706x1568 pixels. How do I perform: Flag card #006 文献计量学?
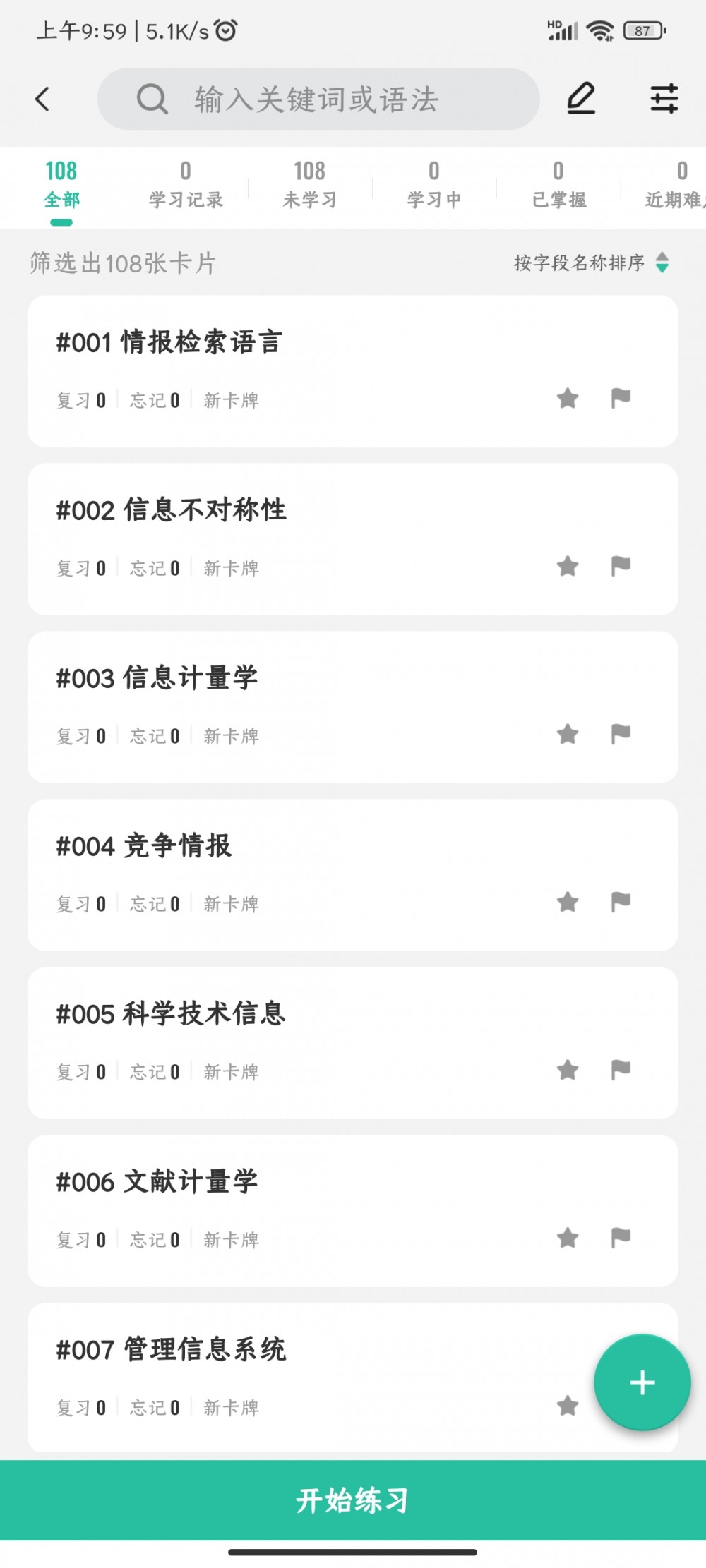(621, 1238)
